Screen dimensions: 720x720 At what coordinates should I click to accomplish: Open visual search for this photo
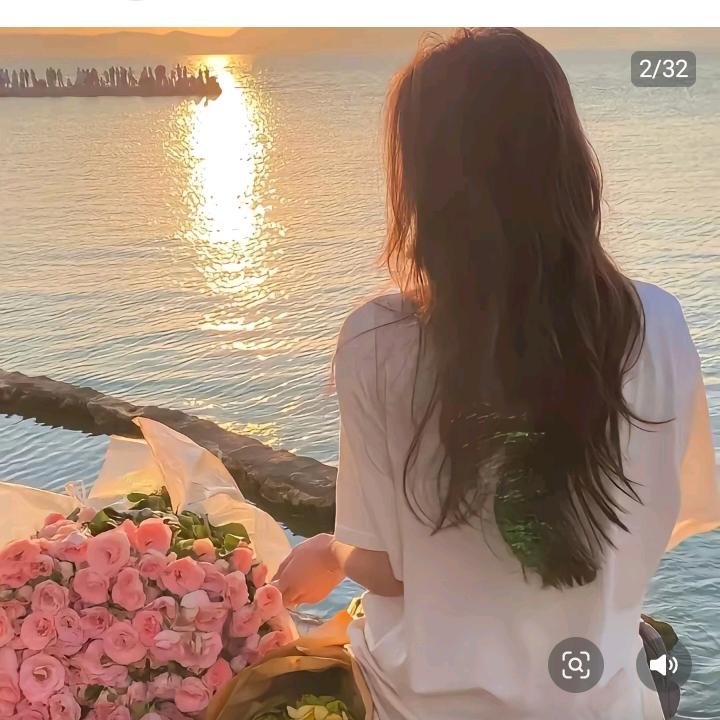[575, 665]
